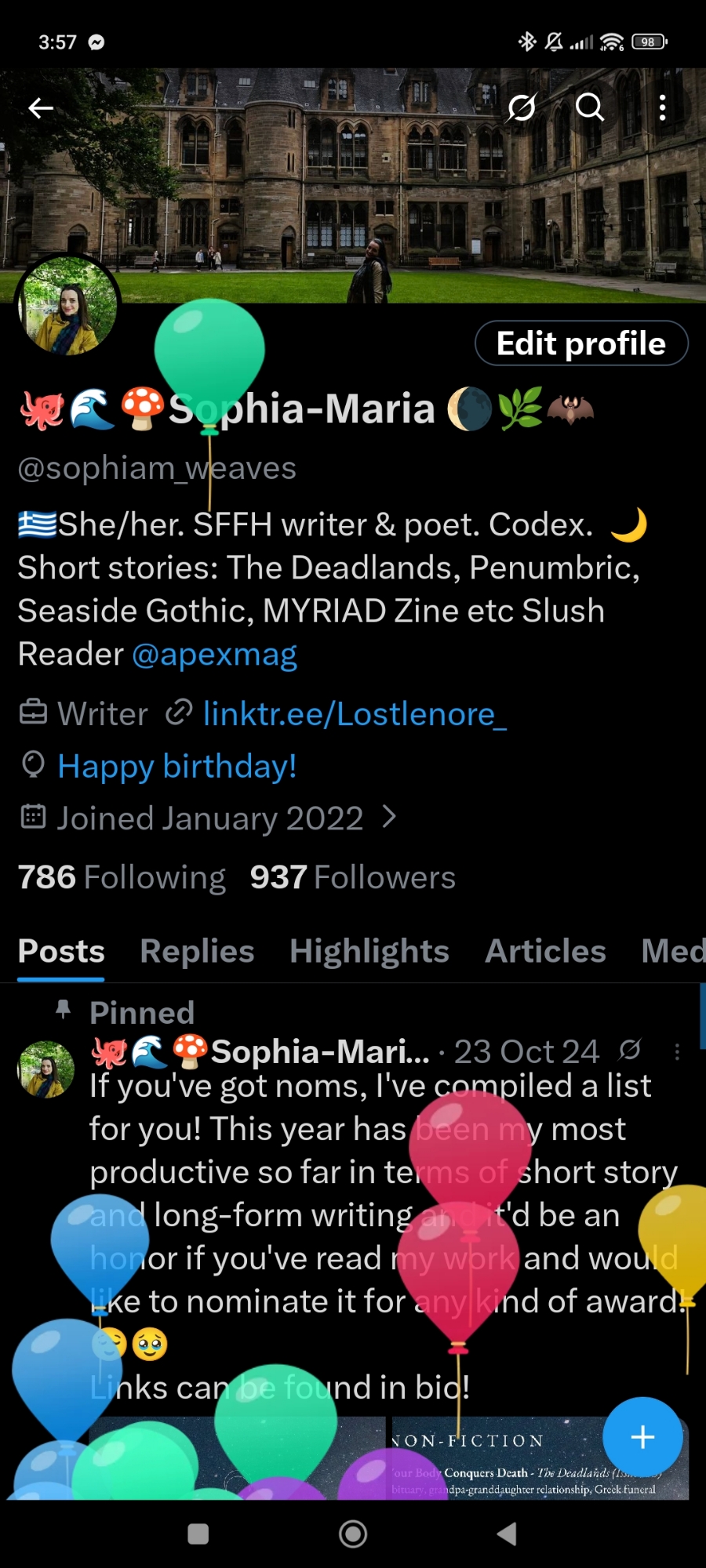
Task: Tap the Happy birthday! link
Action: (177, 766)
